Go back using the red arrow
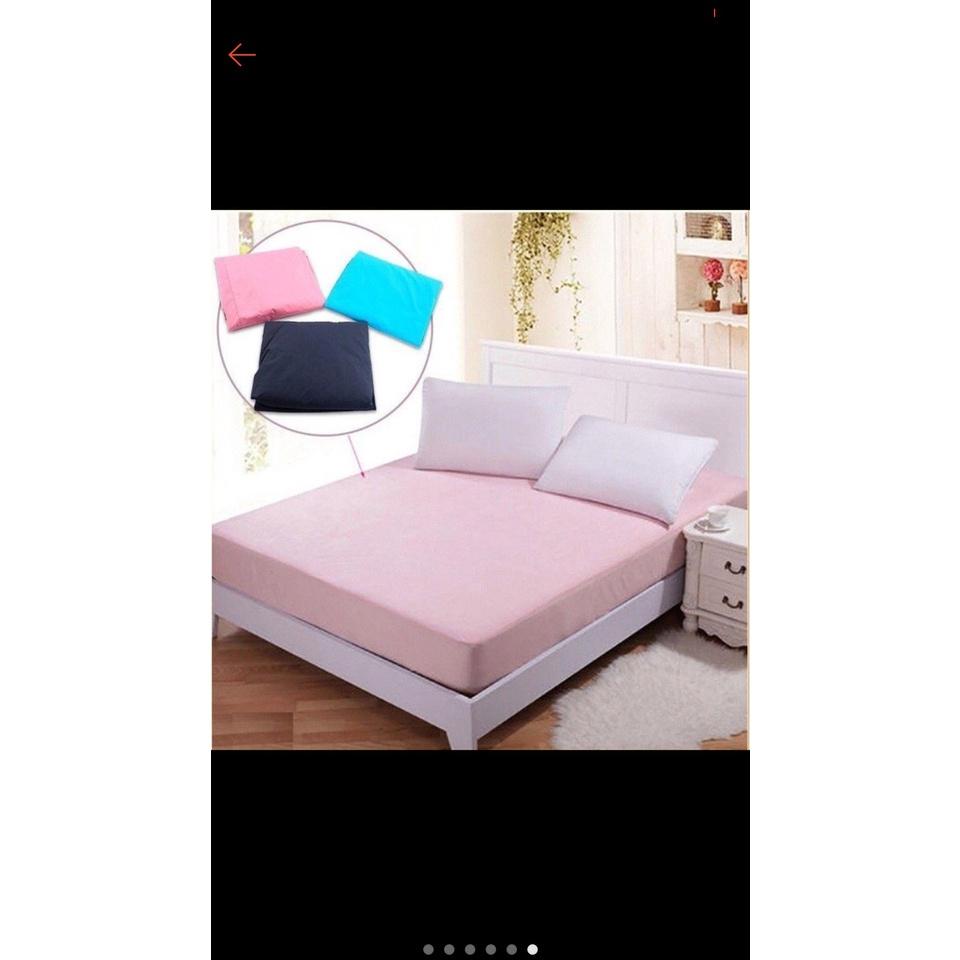Viewport: 960px width, 960px height. coord(242,55)
